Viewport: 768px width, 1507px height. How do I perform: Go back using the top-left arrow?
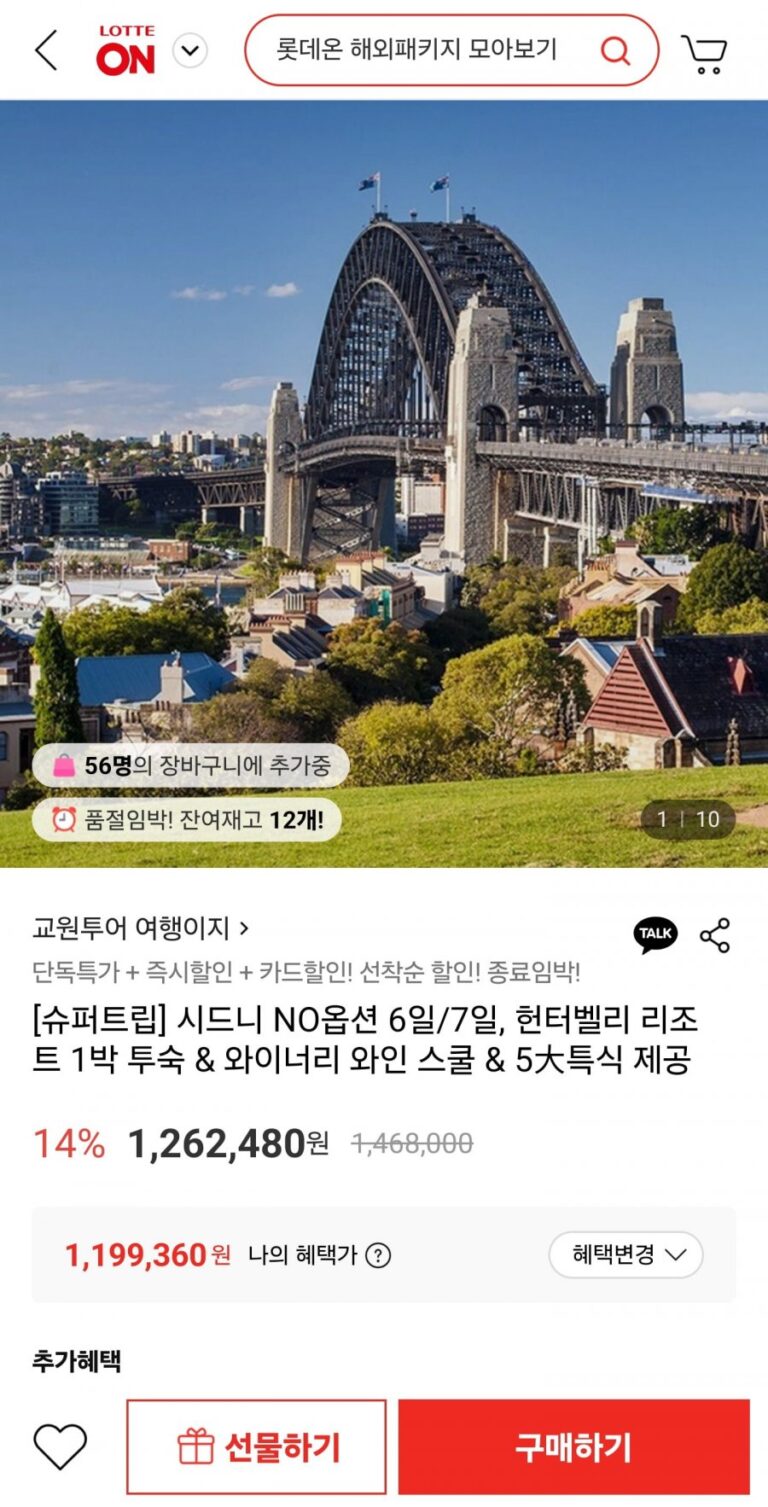(x=46, y=50)
